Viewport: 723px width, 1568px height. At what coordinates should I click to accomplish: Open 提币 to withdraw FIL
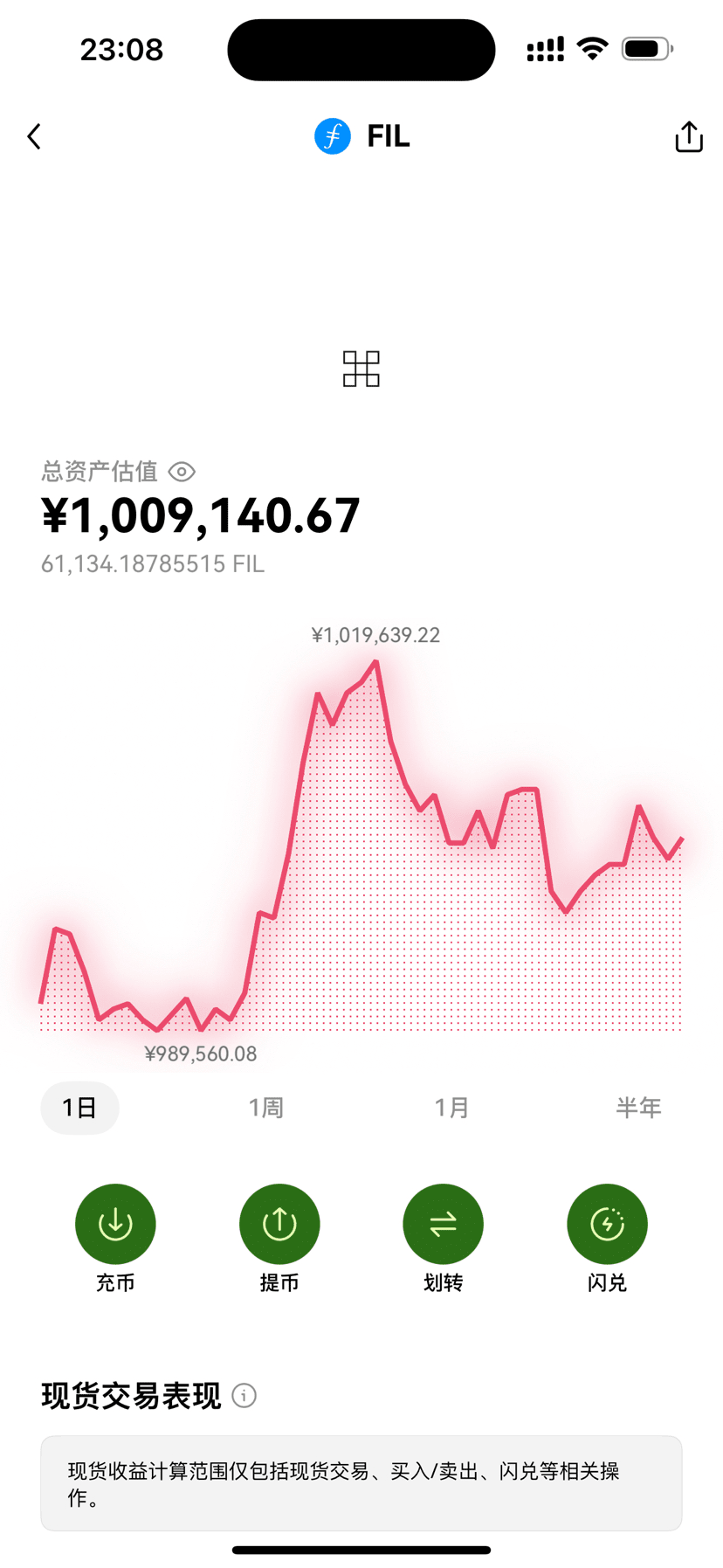279,1224
